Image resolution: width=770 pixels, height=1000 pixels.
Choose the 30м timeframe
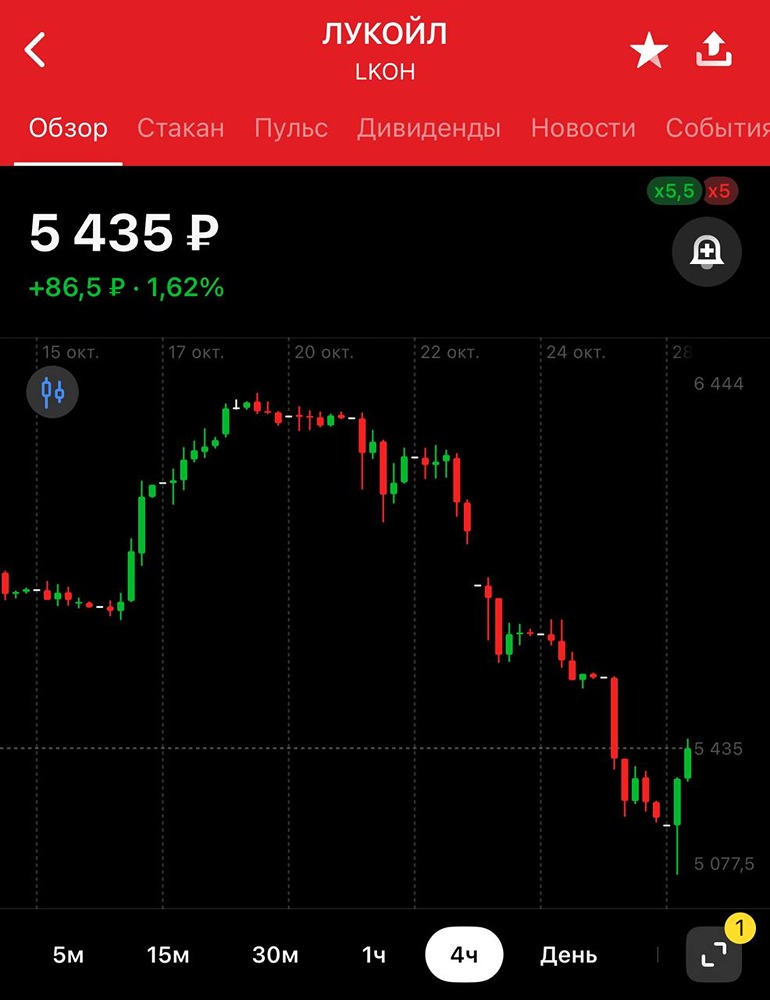pos(275,955)
